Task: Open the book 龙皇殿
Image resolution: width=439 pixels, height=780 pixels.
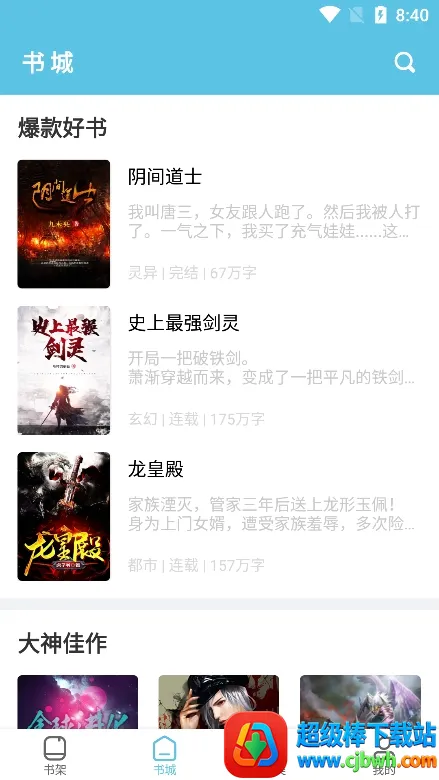Action: 219,516
